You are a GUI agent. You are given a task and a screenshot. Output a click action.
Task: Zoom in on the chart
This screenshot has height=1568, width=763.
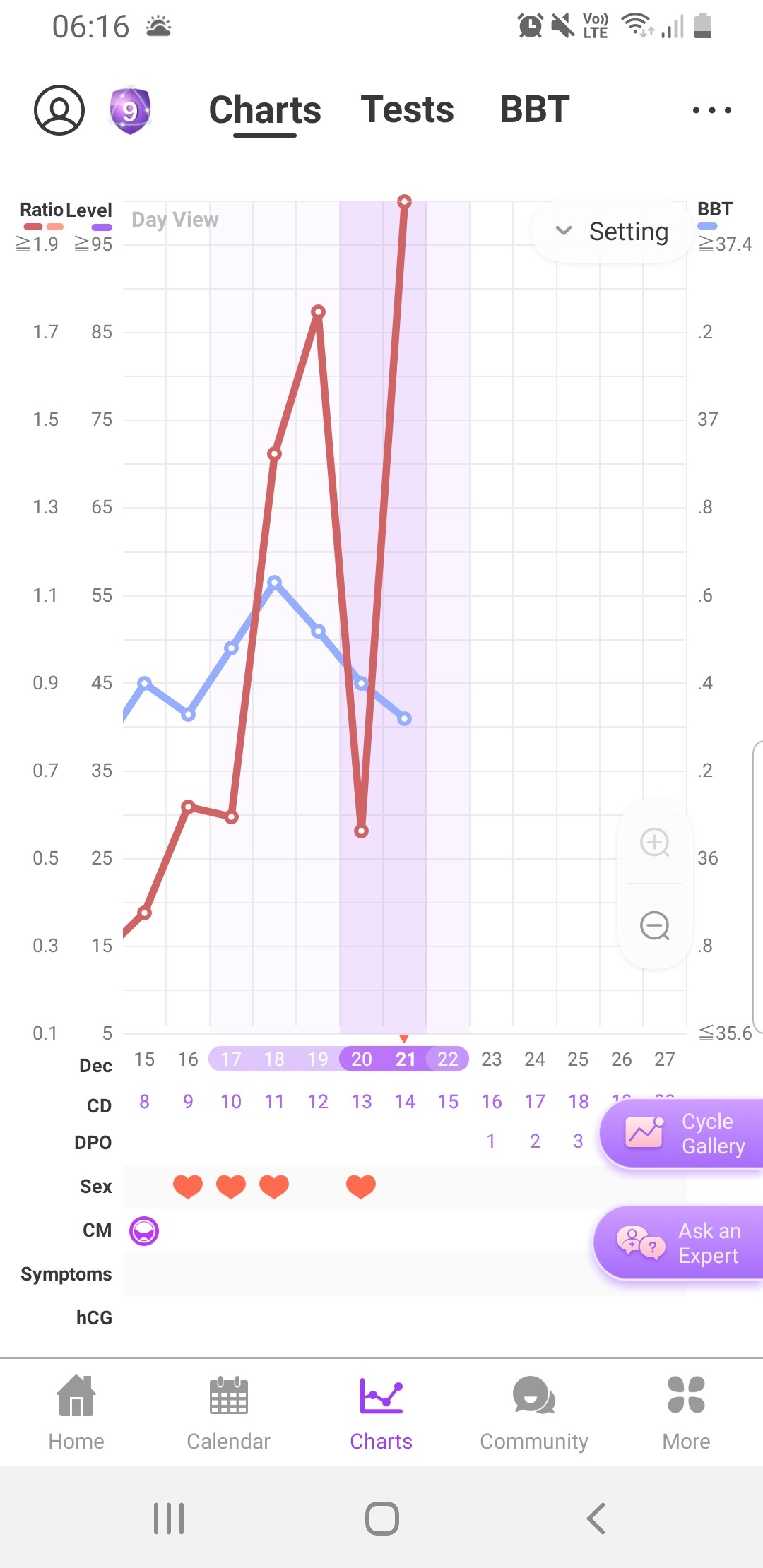click(654, 842)
